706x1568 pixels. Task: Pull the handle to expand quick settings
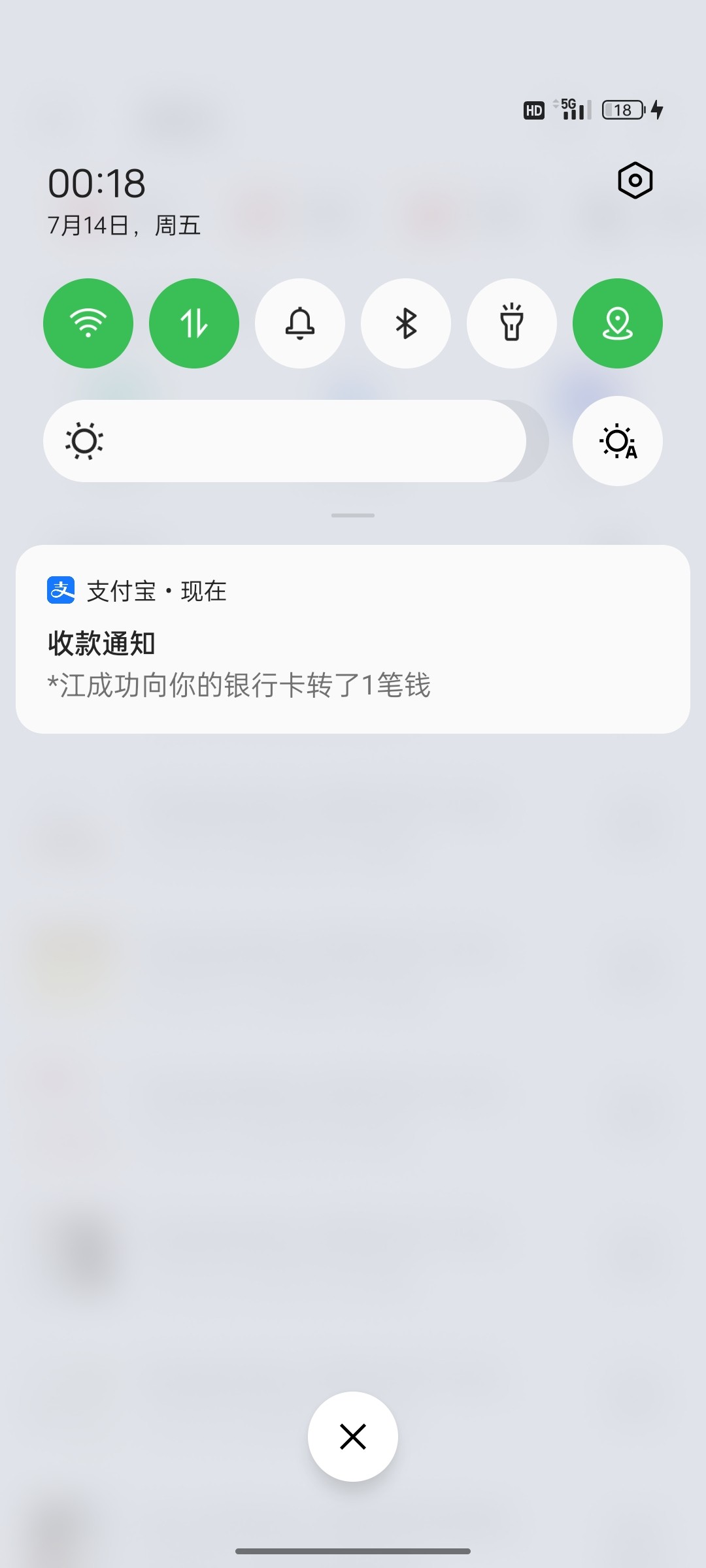(352, 515)
